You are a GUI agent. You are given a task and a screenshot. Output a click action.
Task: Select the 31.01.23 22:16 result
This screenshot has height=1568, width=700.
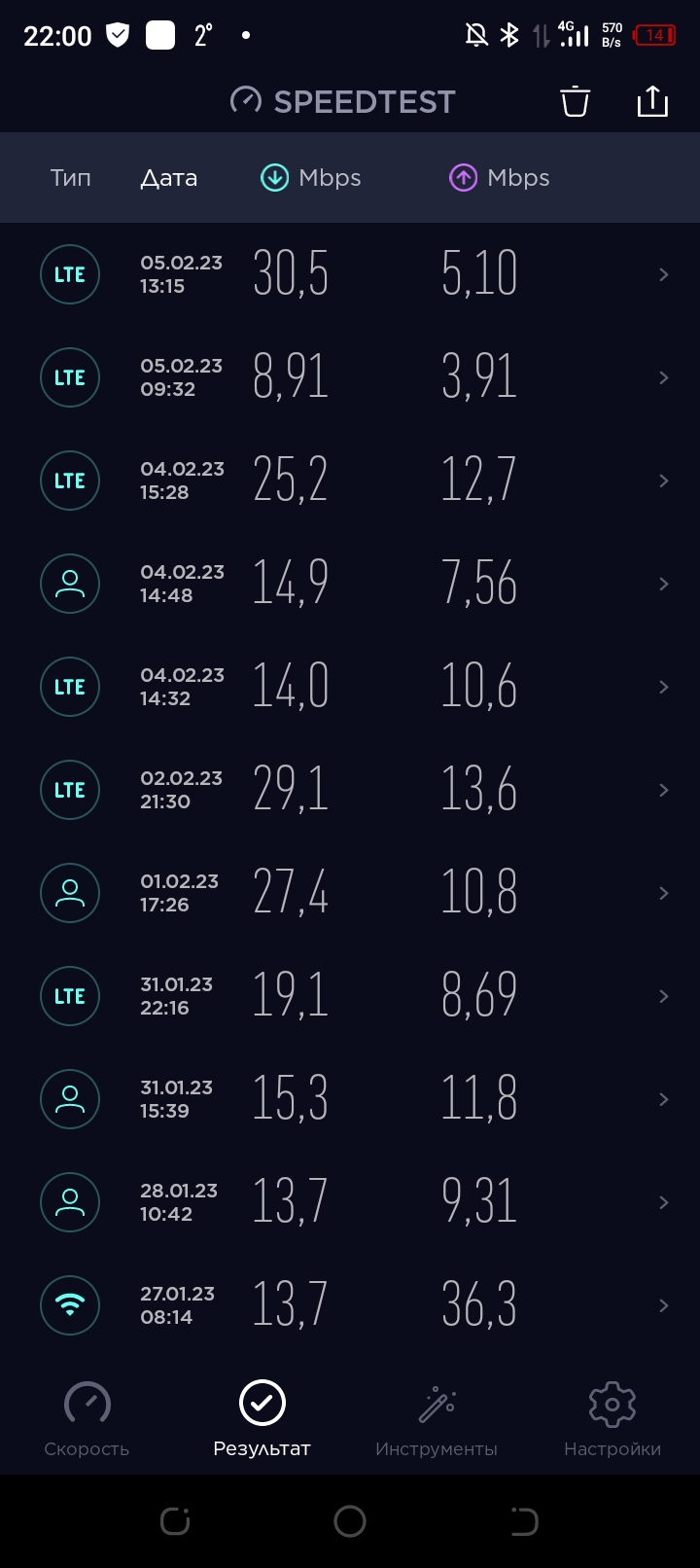click(x=350, y=996)
